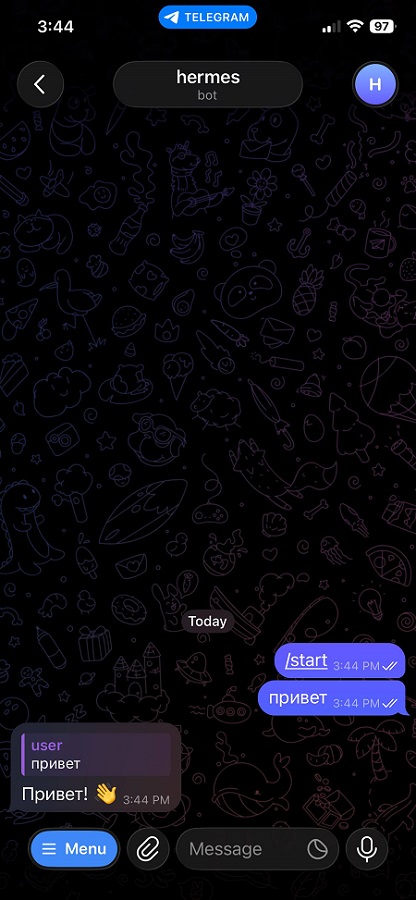Screen dimensions: 416x900
Task: Open the quoted reply from user
Action: 96,754
